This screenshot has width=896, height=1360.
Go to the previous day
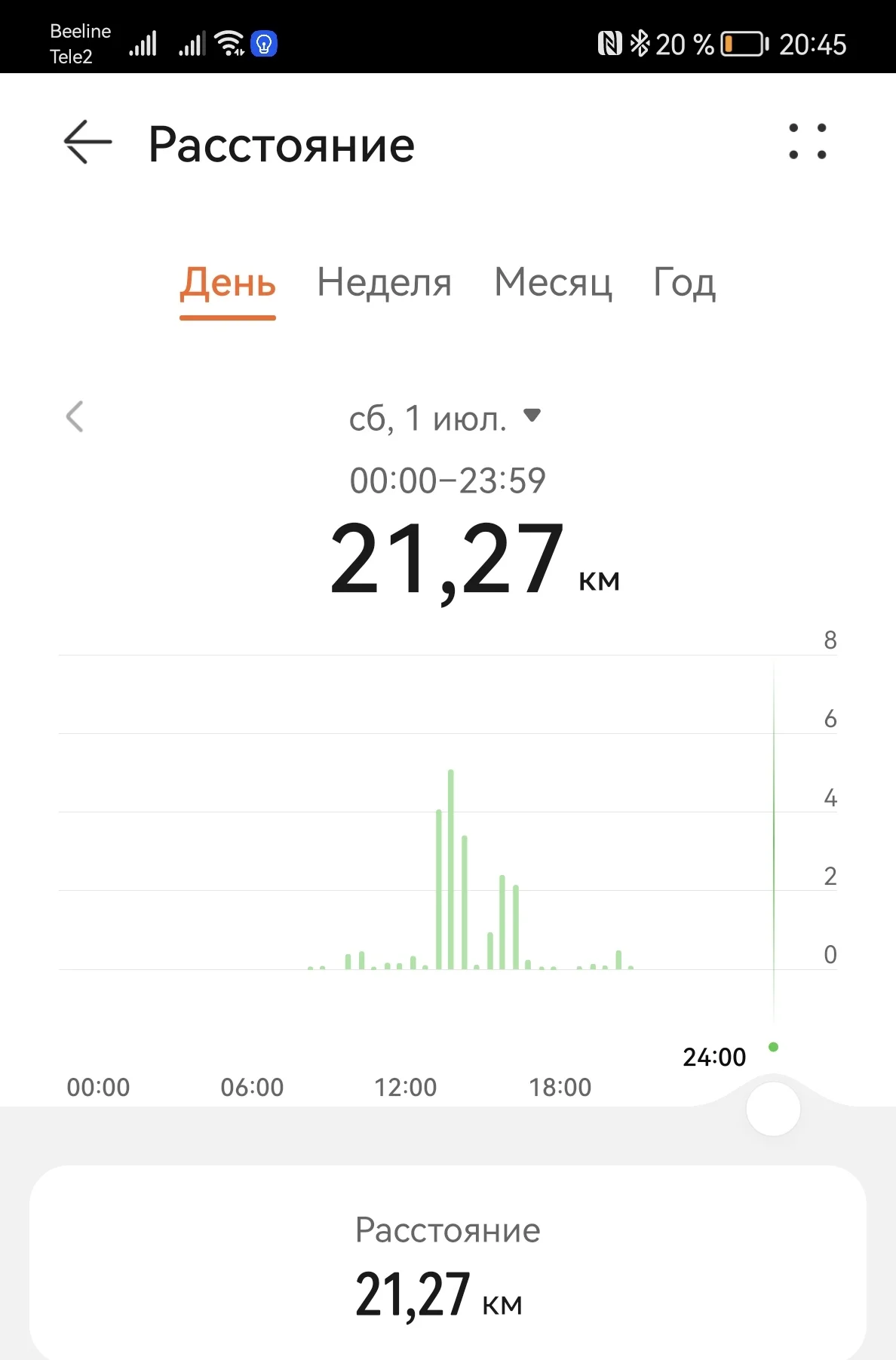tap(75, 416)
